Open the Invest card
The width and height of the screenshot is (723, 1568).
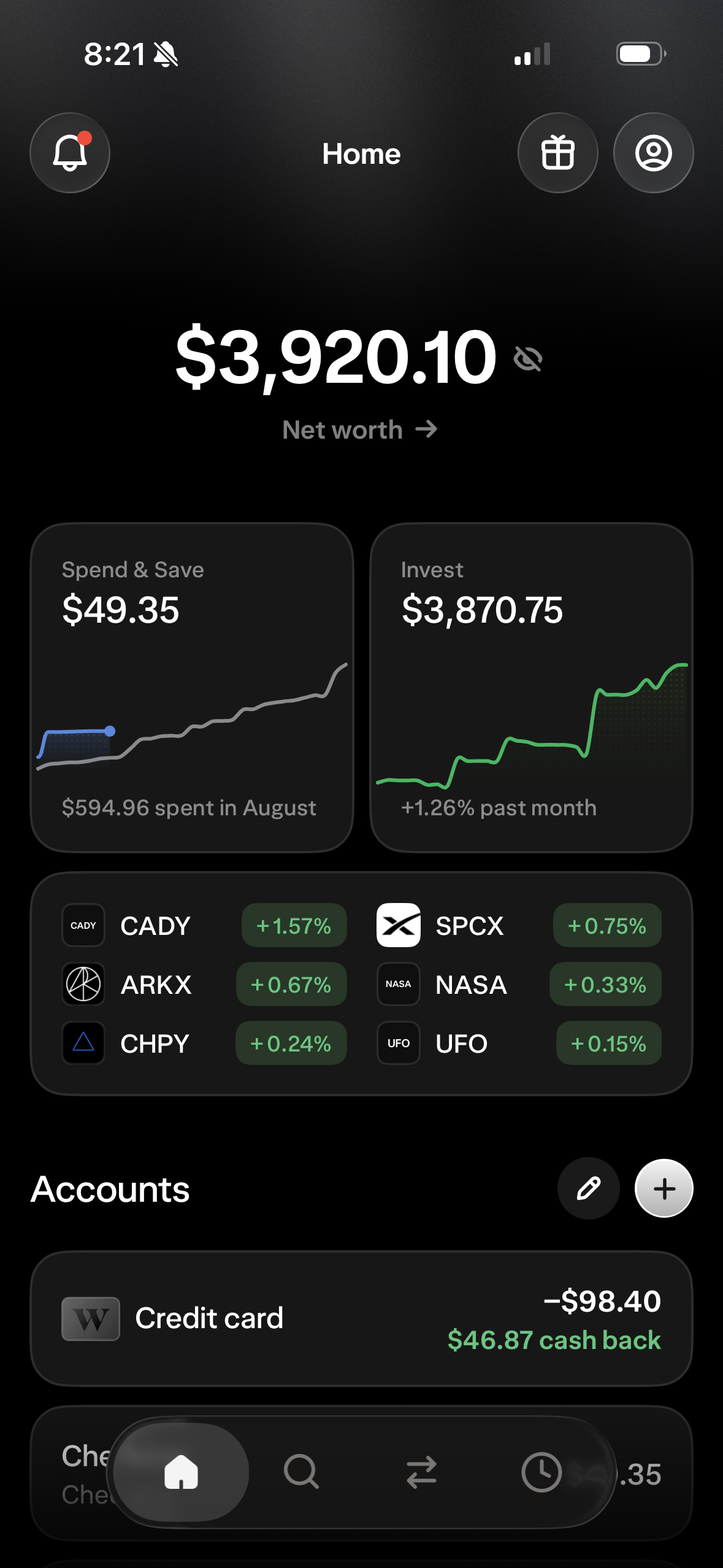[x=531, y=688]
